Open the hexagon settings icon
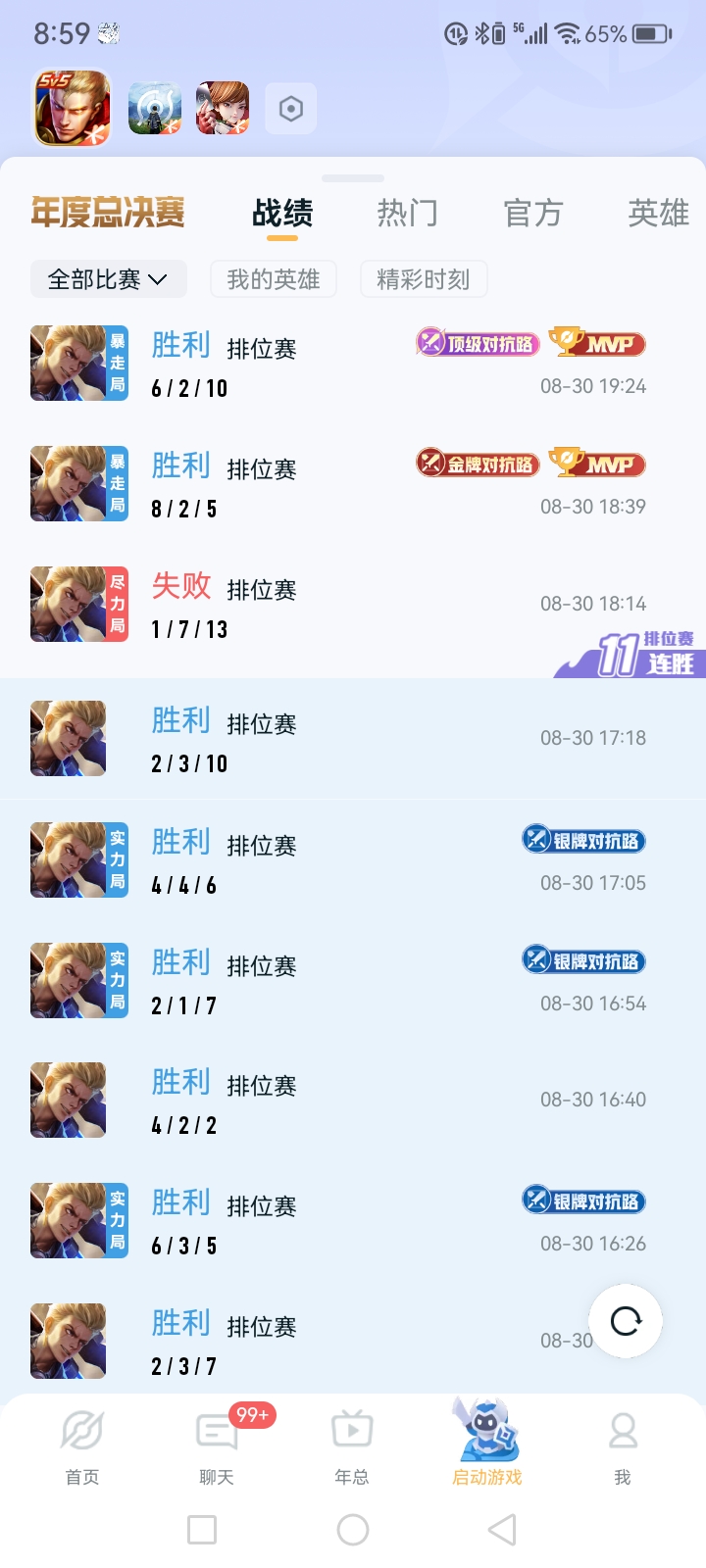This screenshot has height=1568, width=706. (x=290, y=109)
